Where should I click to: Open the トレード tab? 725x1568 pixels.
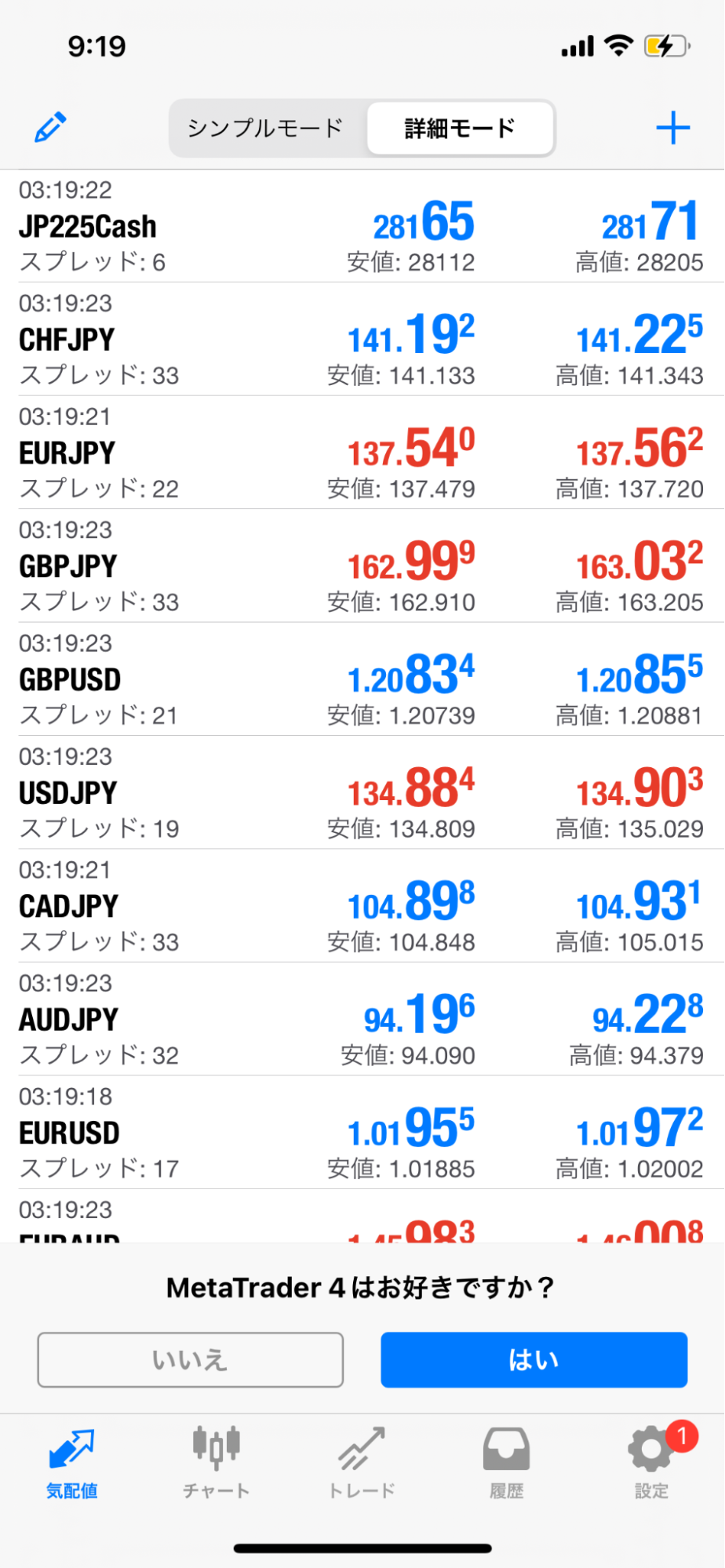click(x=362, y=1464)
